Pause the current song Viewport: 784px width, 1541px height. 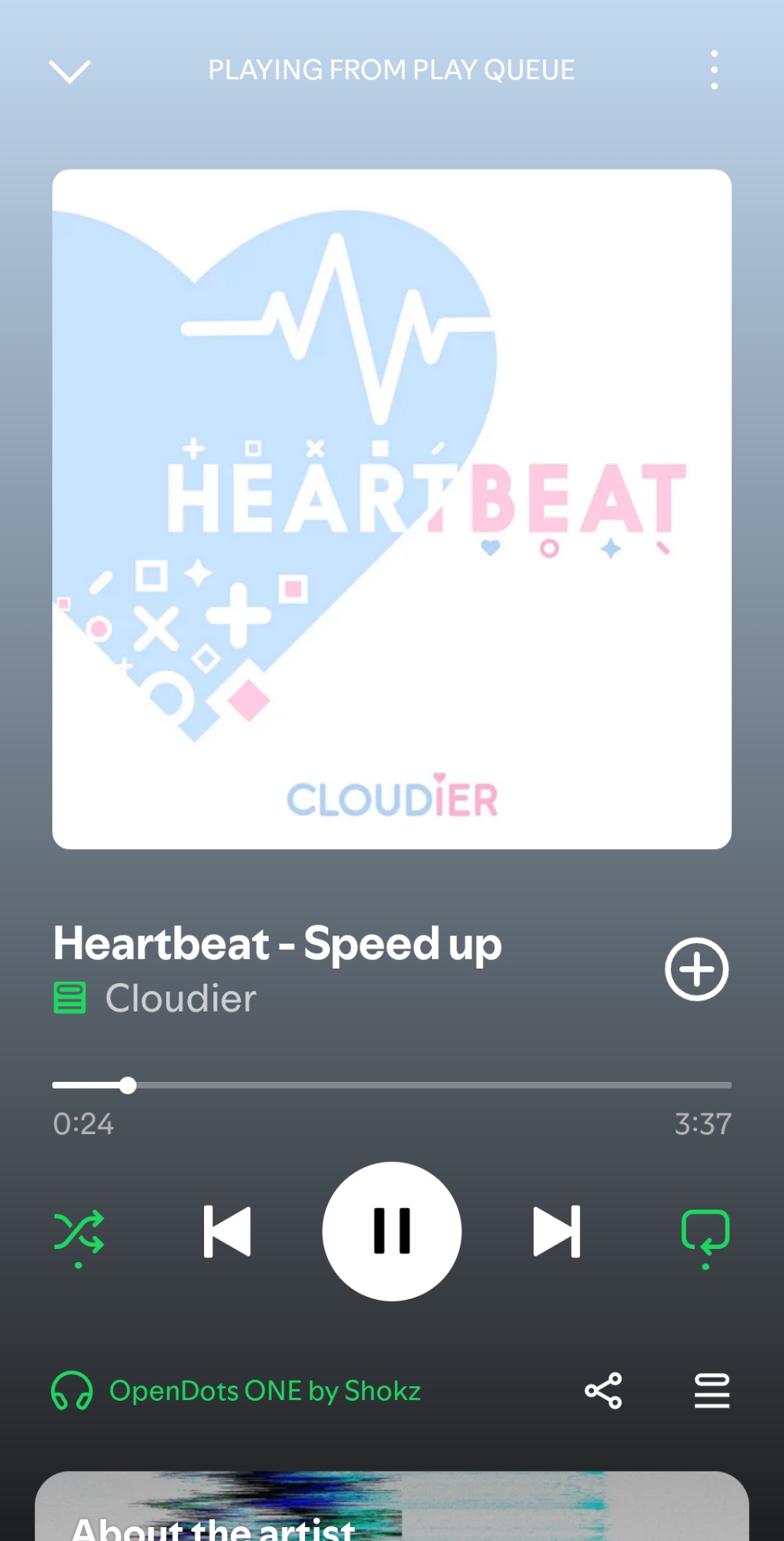coord(391,1231)
